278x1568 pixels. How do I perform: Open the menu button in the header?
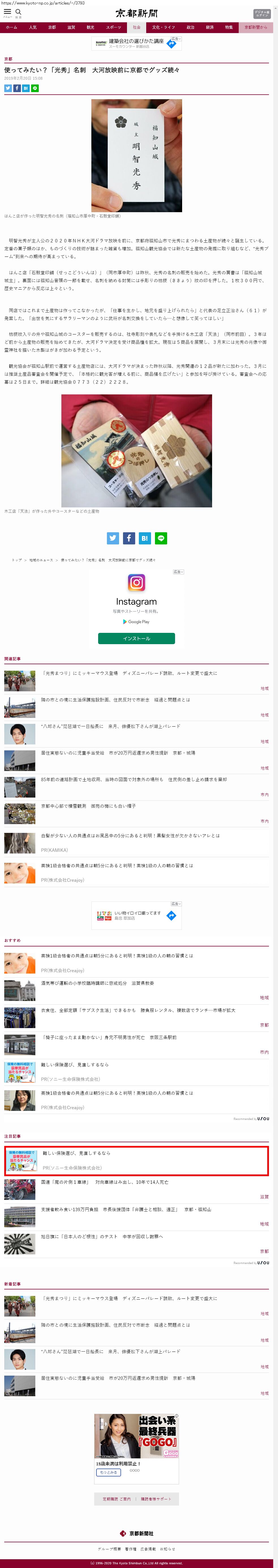click(7, 12)
